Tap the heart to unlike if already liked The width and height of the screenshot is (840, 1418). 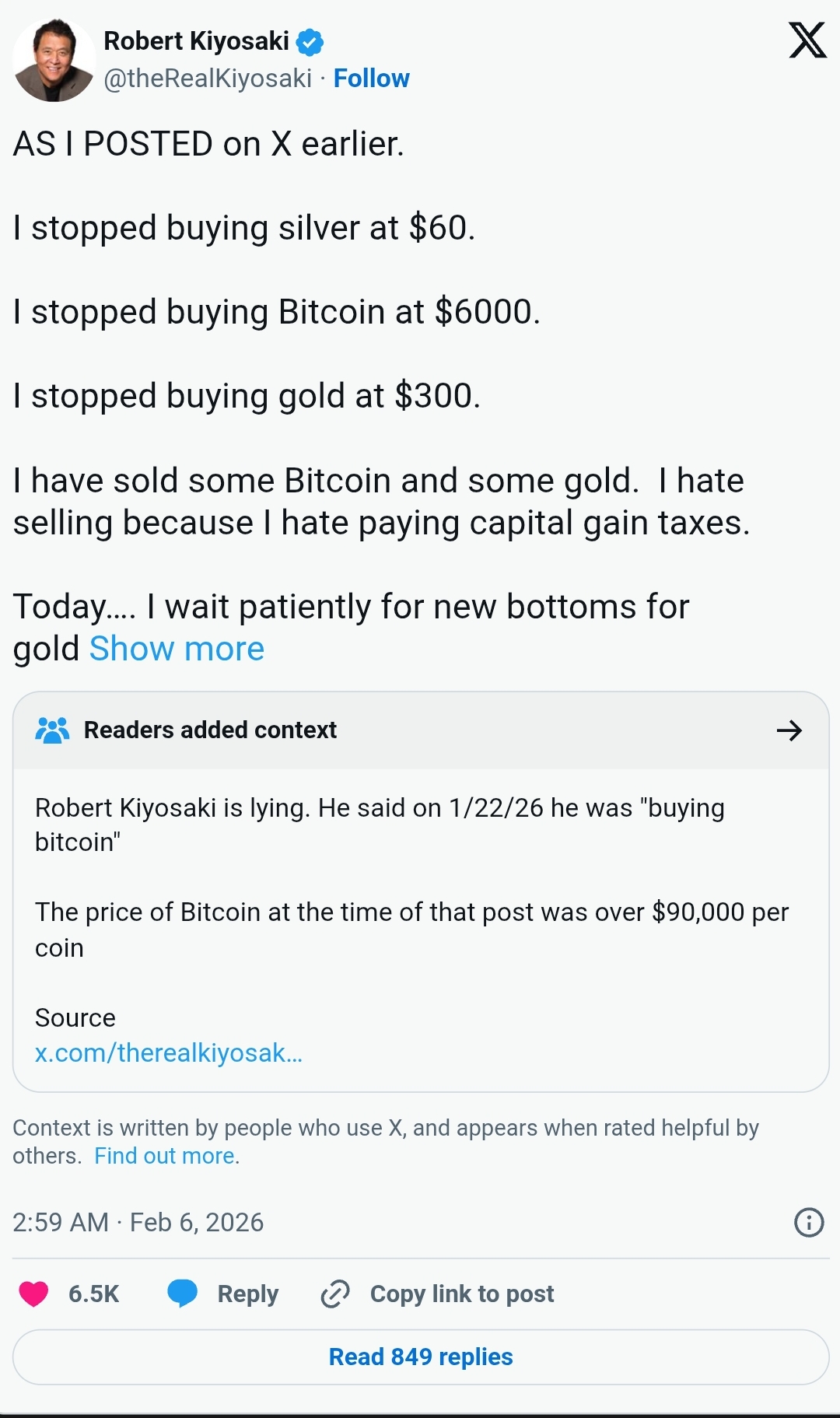(x=34, y=1293)
